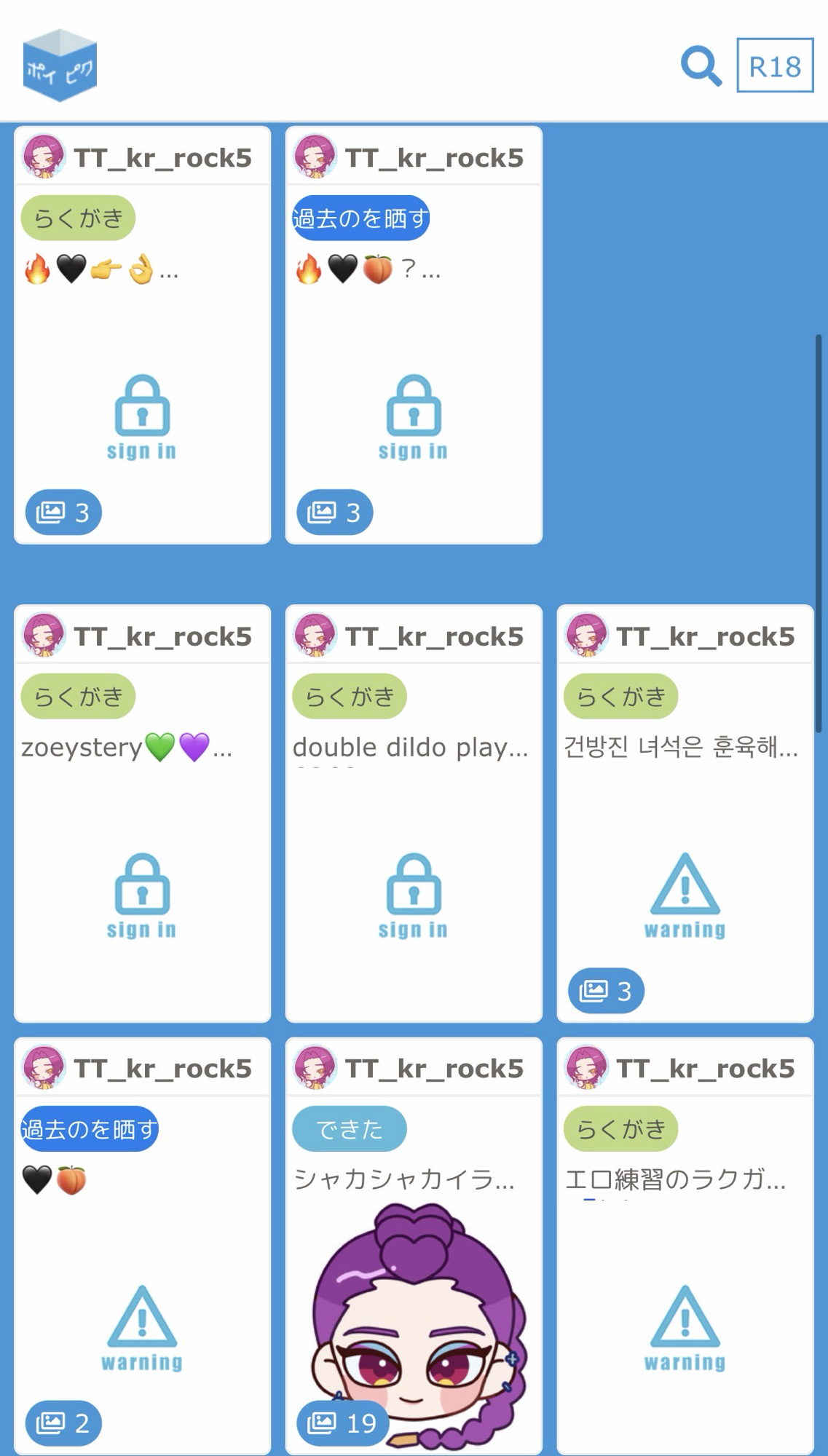
Task: Tap 過去のを晒す tag on the fire-peach post
Action: (x=360, y=218)
